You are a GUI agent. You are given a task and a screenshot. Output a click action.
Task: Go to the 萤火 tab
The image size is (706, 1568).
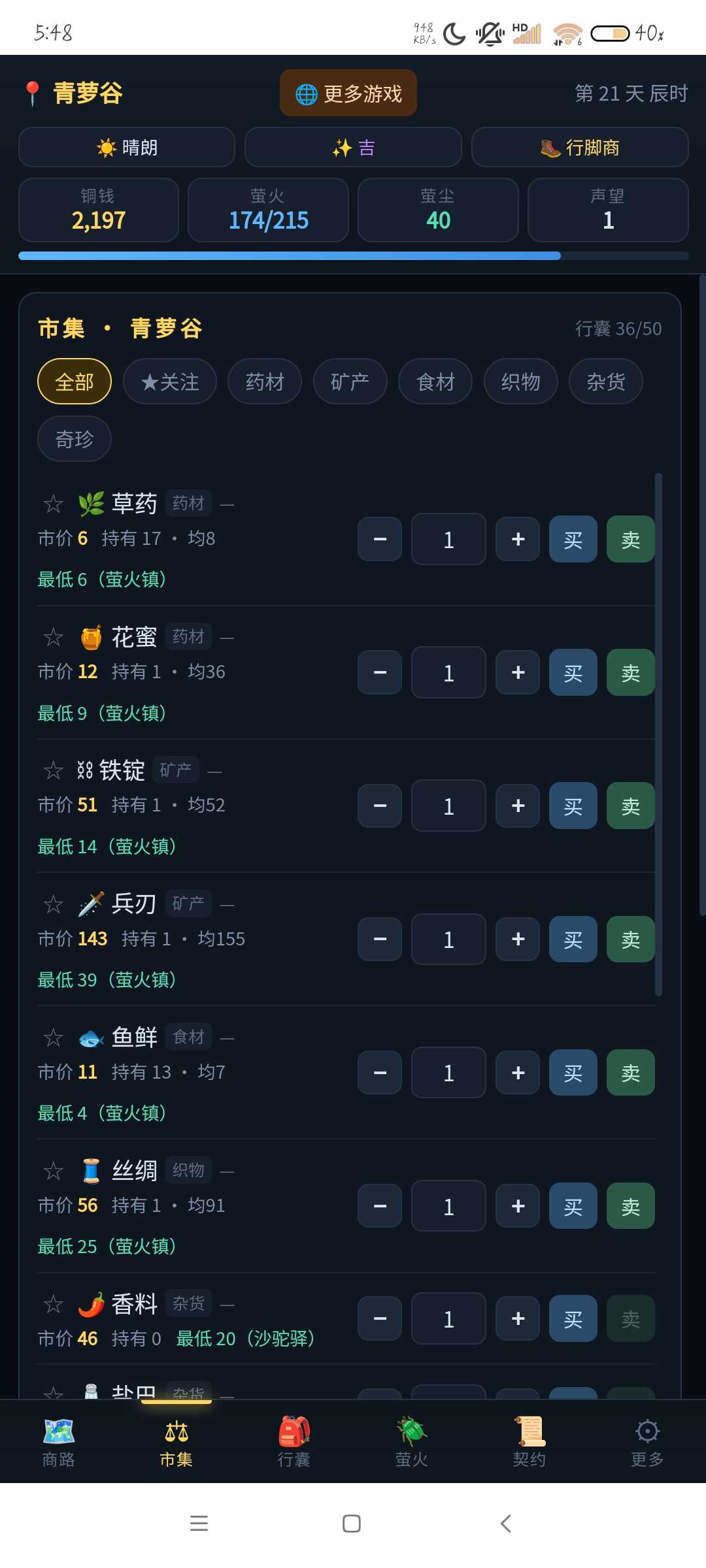pyautogui.click(x=412, y=1443)
